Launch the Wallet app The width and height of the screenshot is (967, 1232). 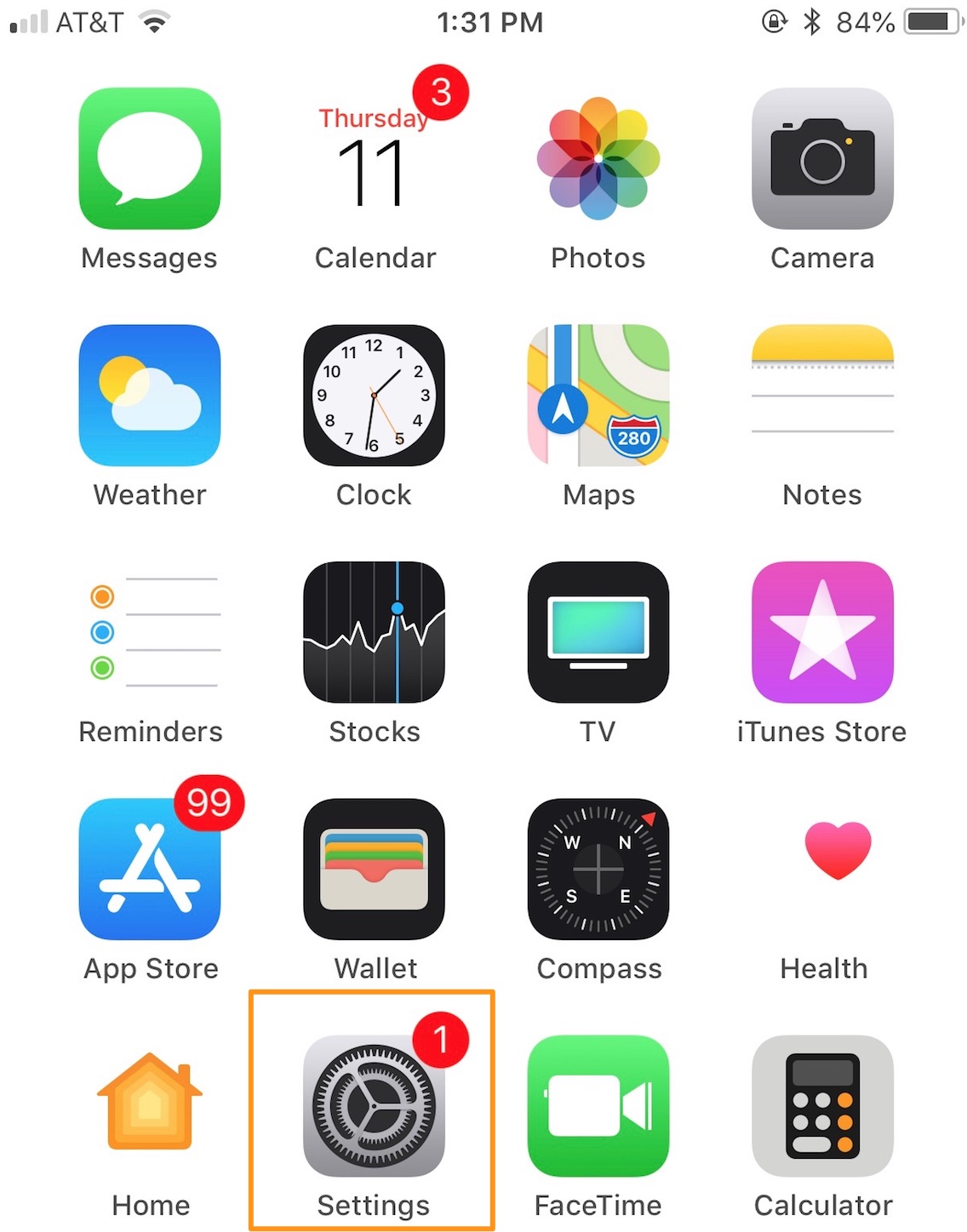pos(374,869)
